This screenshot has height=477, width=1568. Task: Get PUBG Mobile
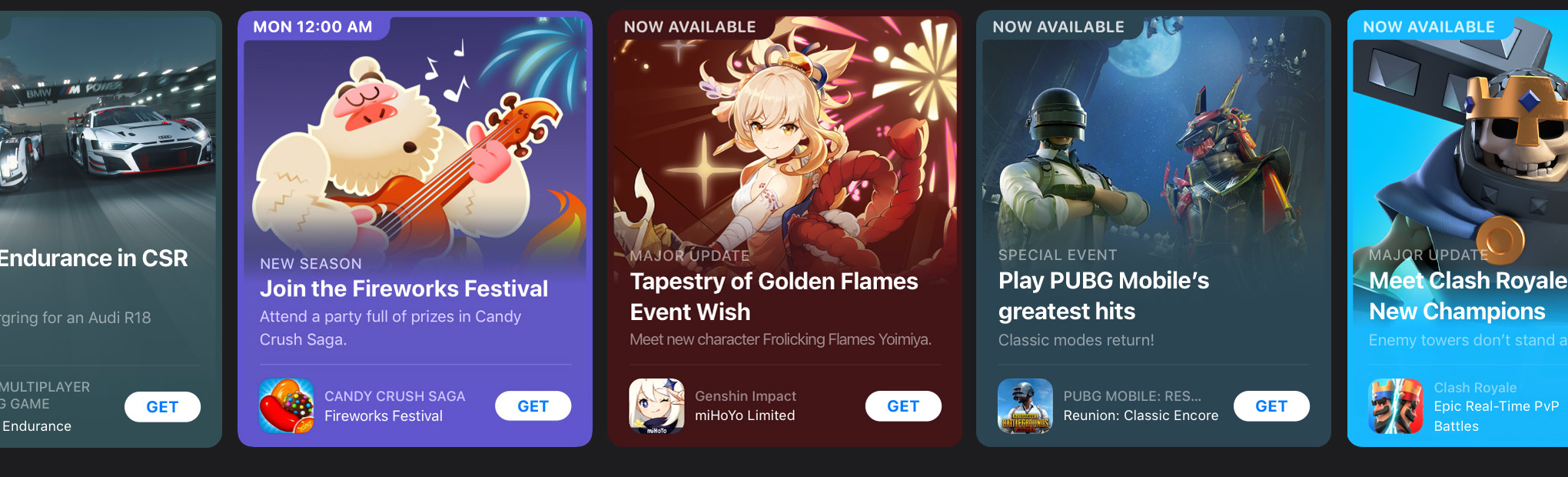tap(1271, 405)
